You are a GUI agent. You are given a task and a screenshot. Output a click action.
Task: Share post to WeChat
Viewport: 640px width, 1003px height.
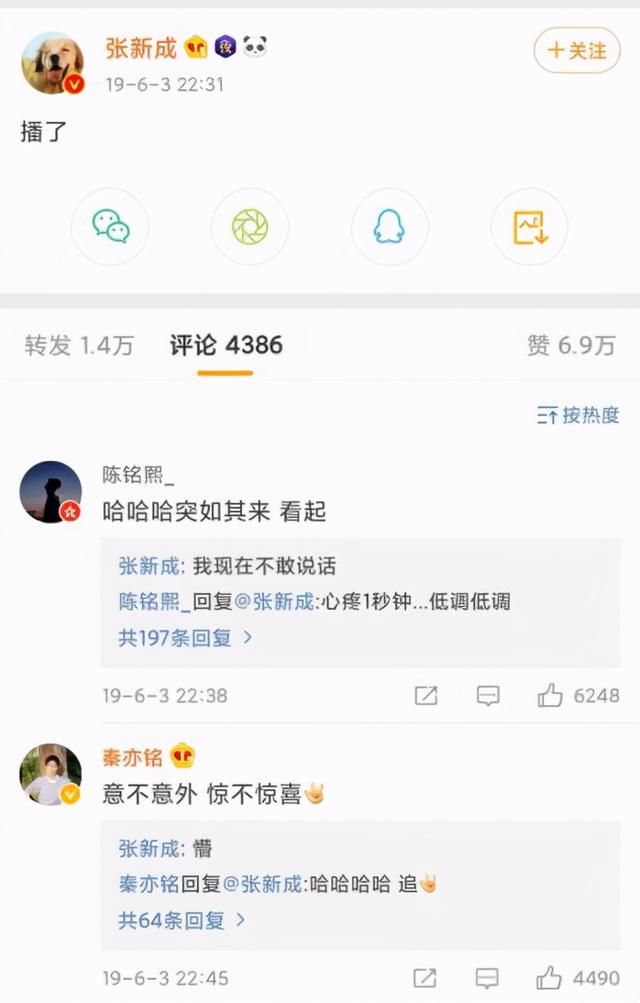pos(110,227)
